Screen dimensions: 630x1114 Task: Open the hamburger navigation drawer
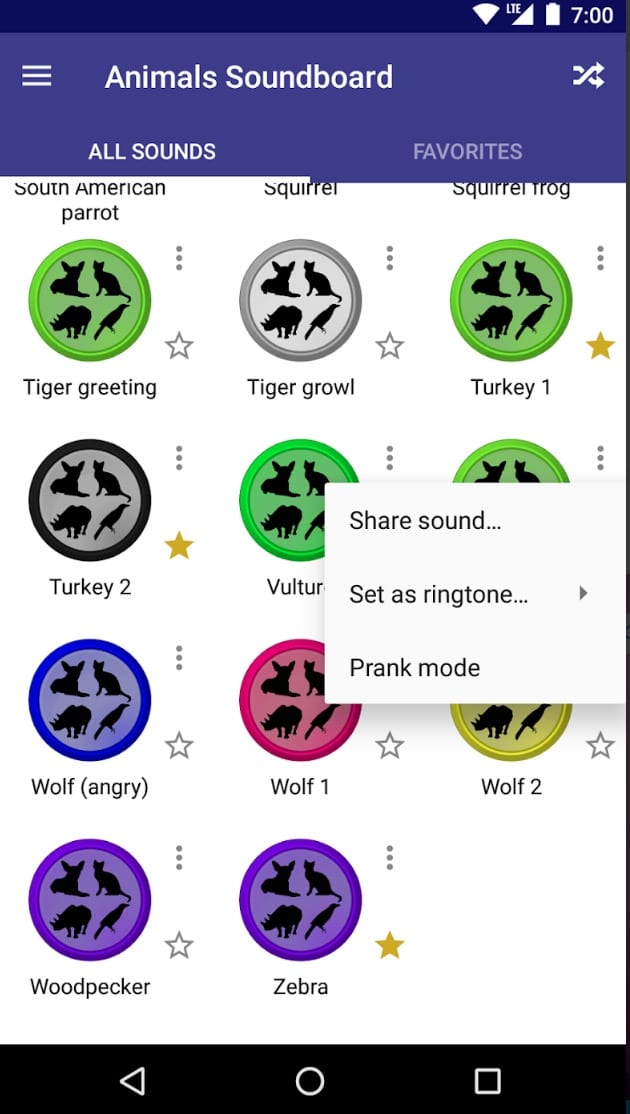click(x=36, y=76)
